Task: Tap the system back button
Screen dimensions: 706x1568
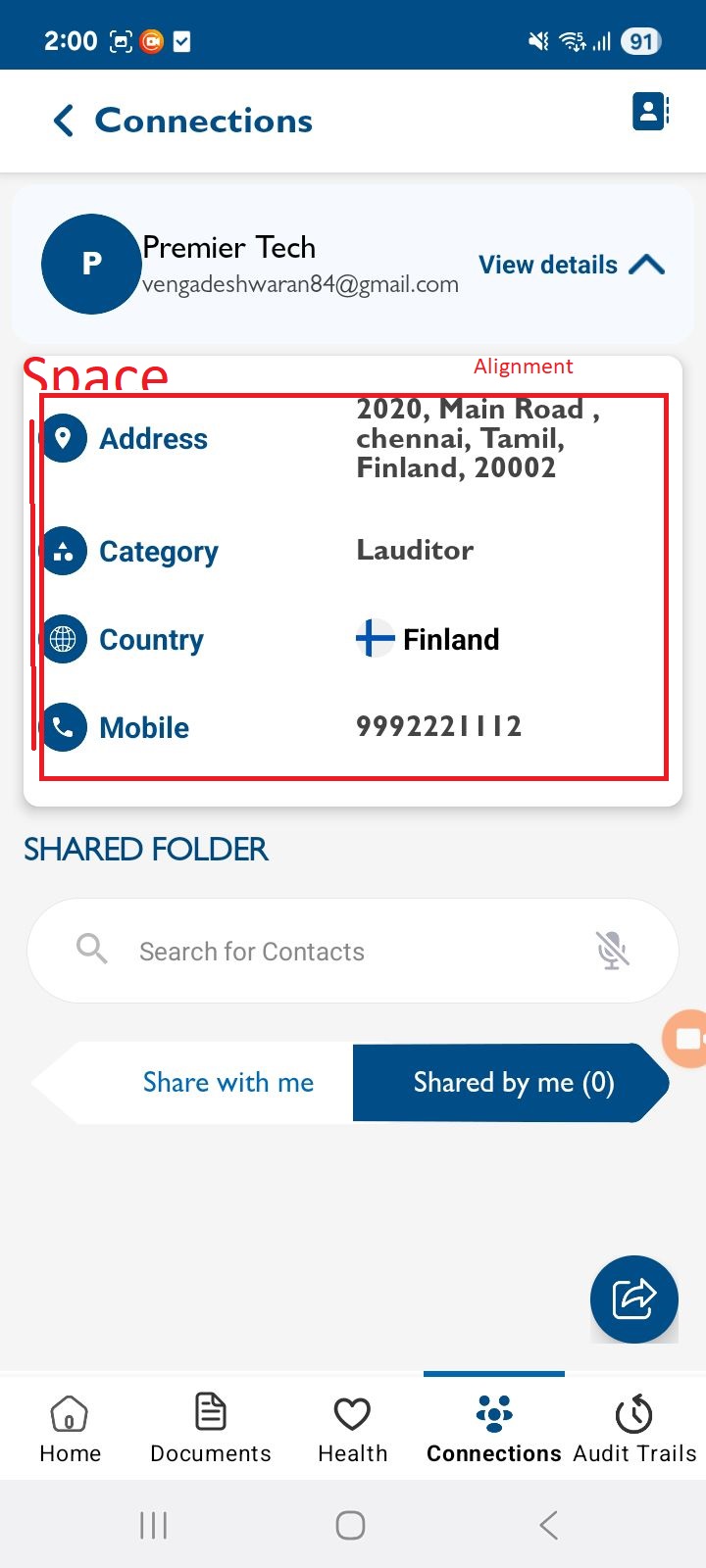Action: point(548,1525)
